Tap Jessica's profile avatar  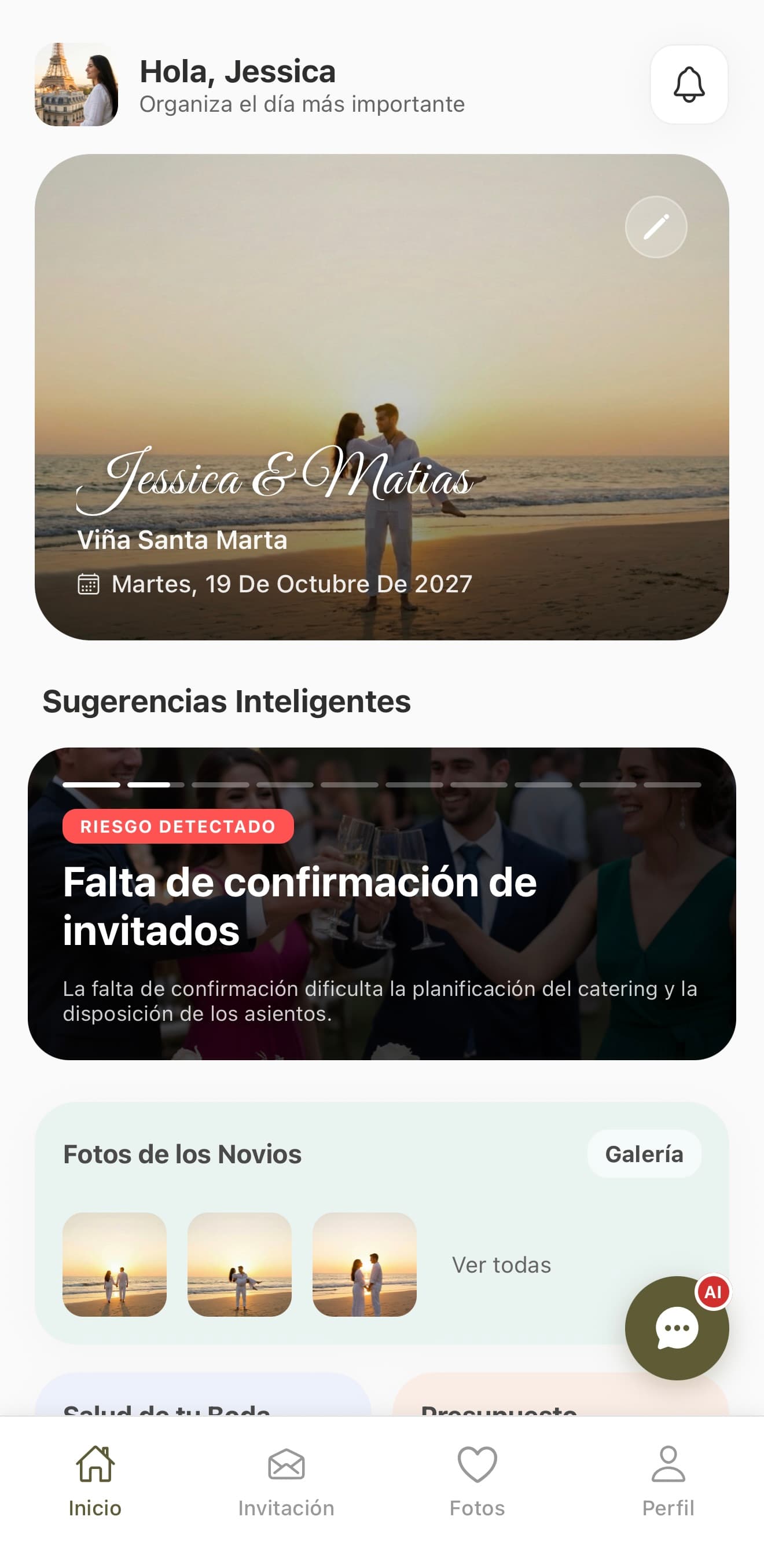pos(75,85)
